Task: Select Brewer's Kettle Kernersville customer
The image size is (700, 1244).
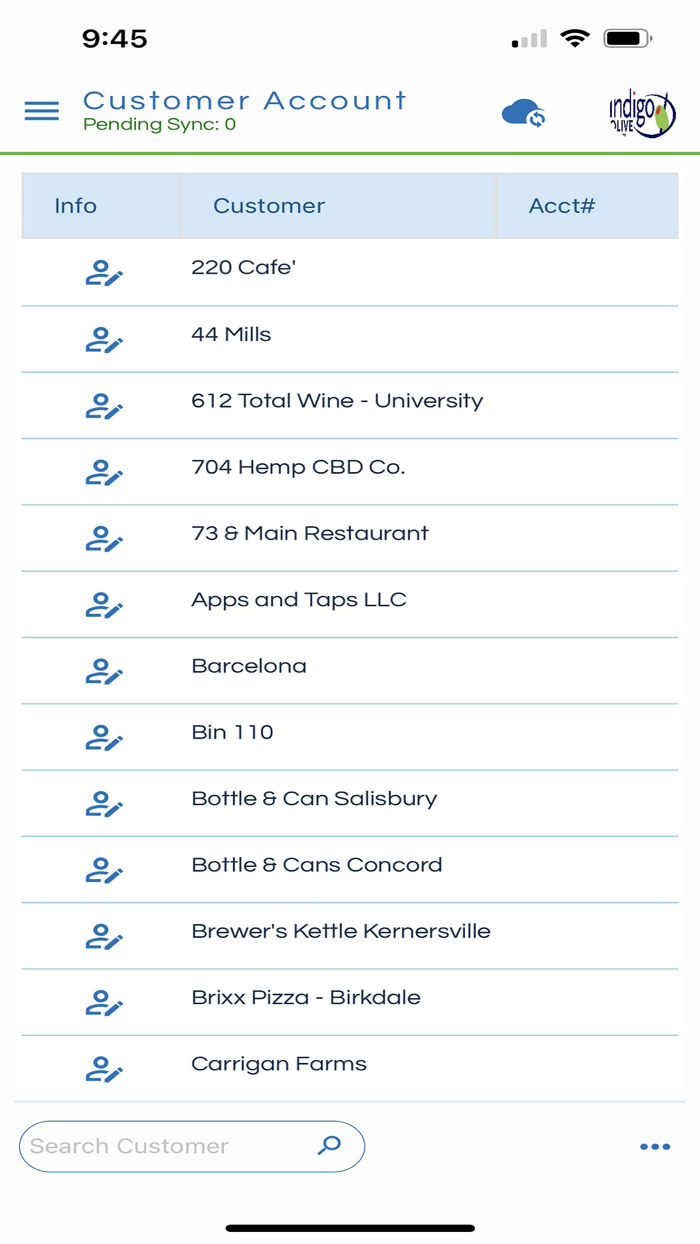Action: pos(341,931)
